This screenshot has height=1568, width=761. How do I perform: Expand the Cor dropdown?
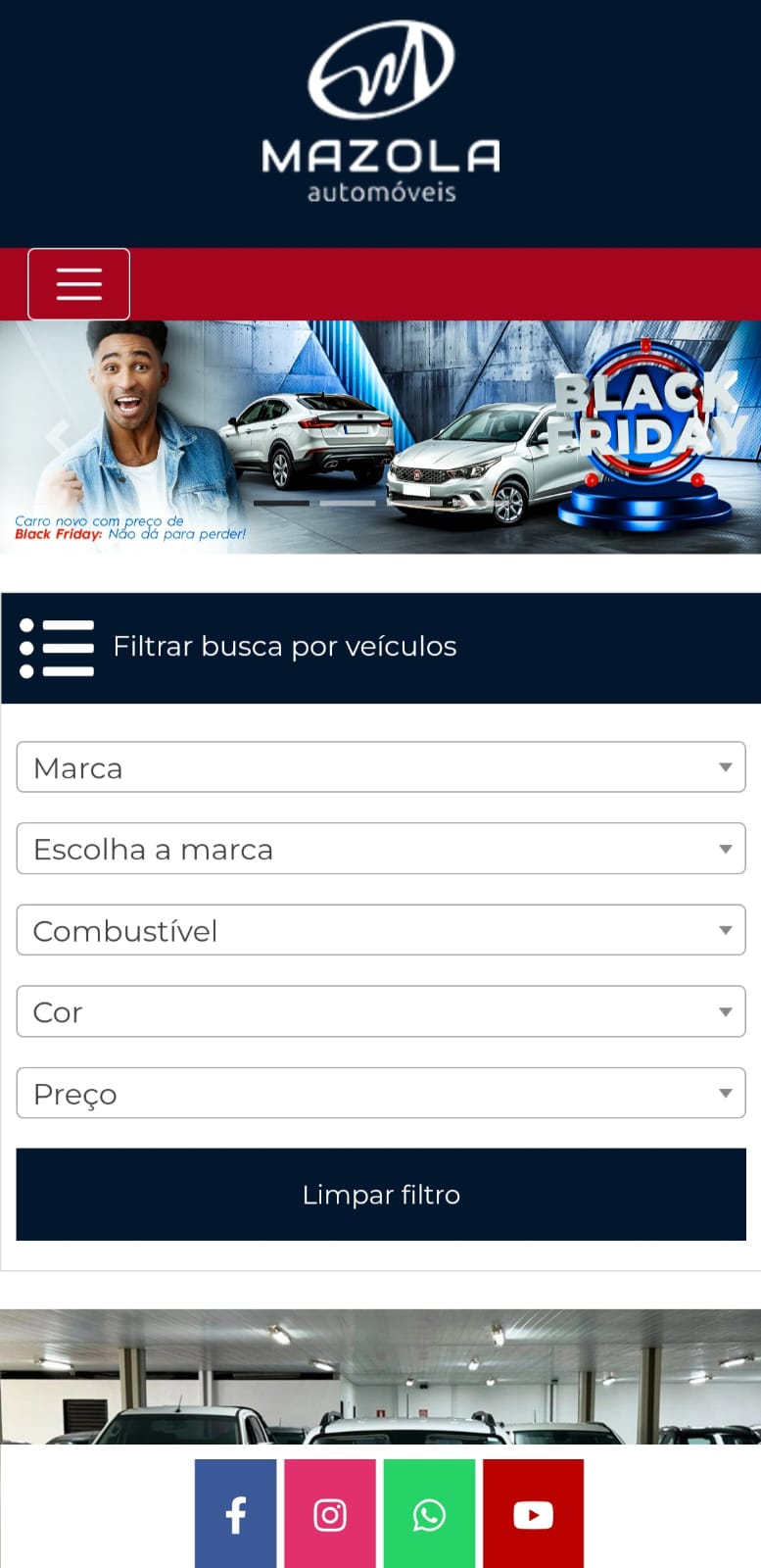point(381,1011)
